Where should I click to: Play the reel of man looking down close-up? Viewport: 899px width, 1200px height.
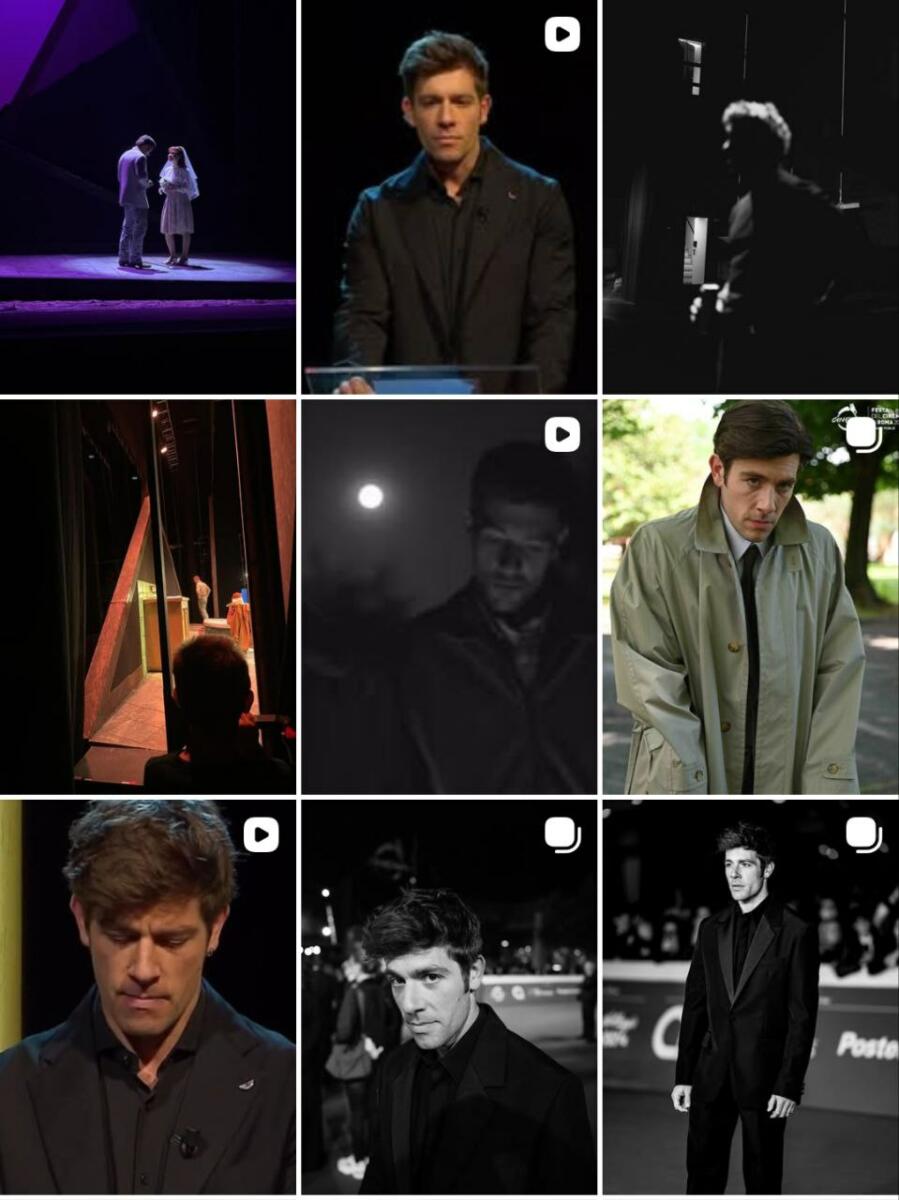tap(148, 997)
